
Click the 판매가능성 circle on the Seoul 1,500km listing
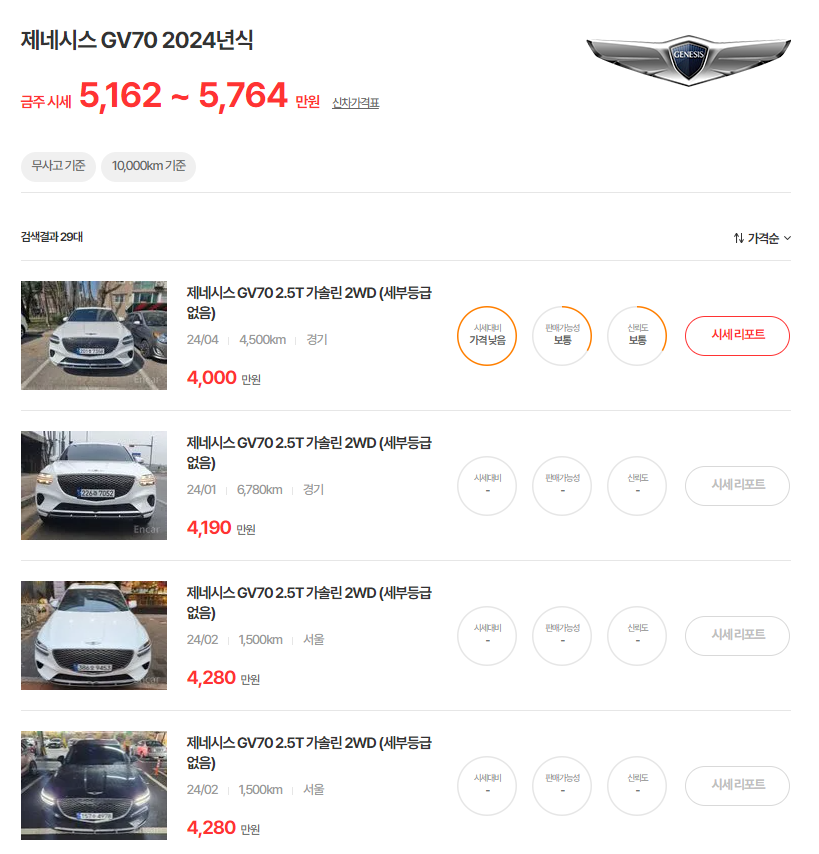click(x=562, y=636)
